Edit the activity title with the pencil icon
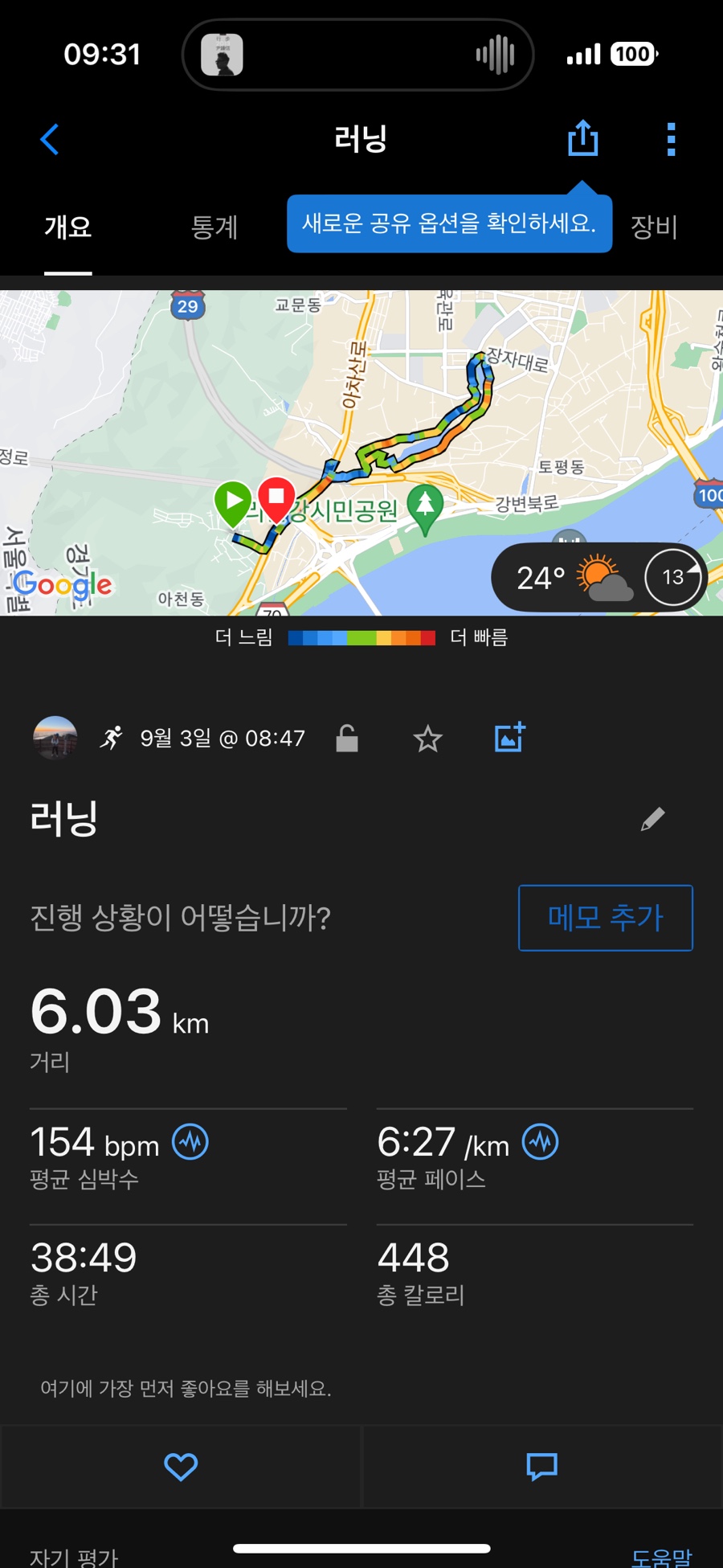 pos(653,818)
